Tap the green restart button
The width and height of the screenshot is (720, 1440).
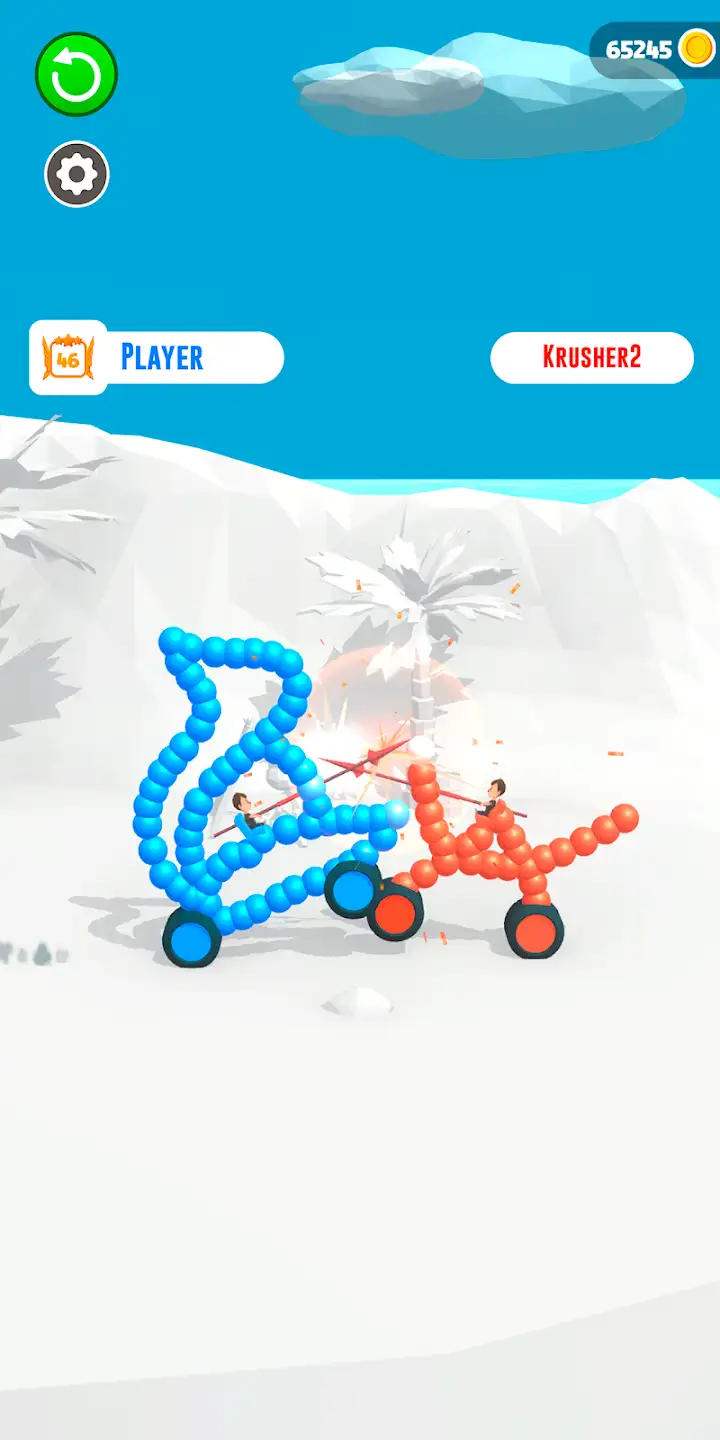[77, 74]
